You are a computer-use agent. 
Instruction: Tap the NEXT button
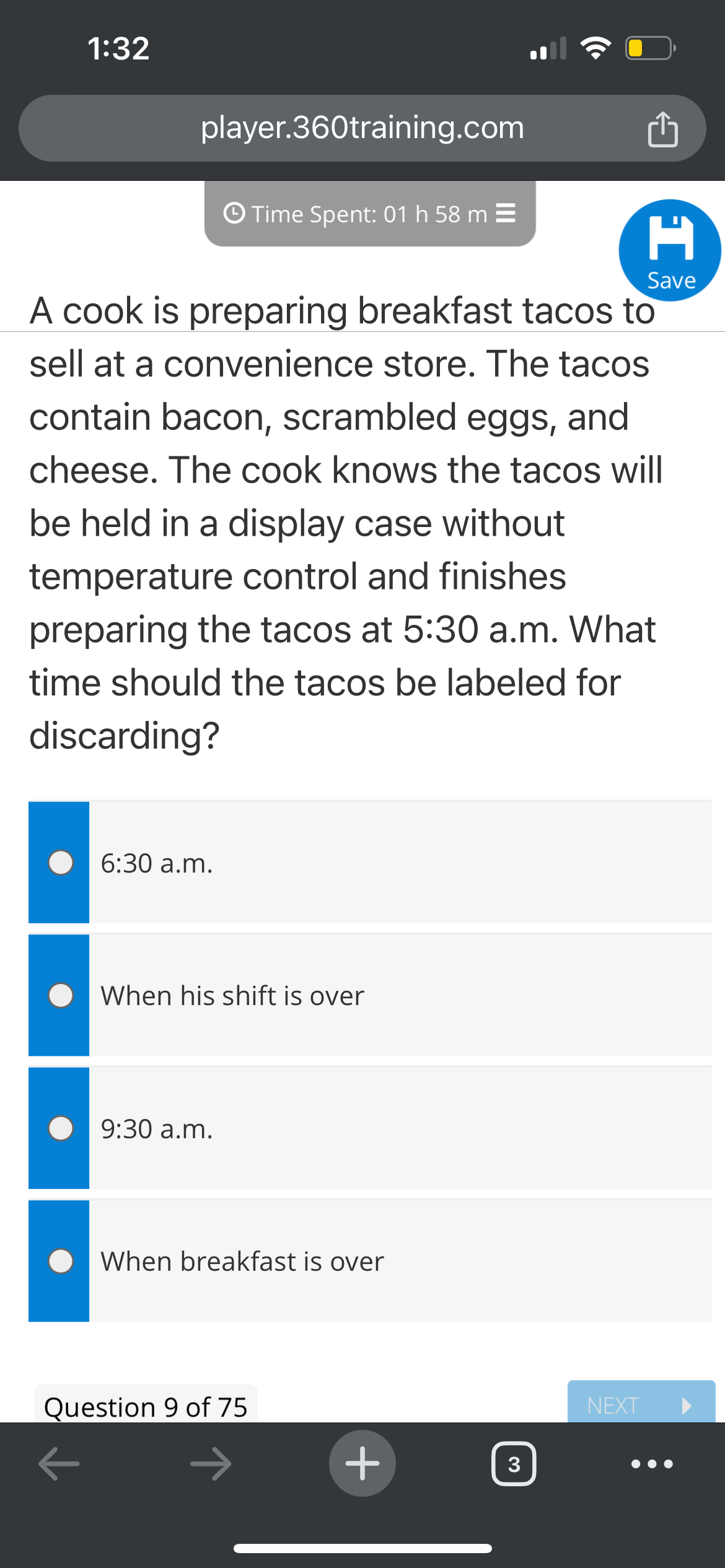click(641, 1405)
